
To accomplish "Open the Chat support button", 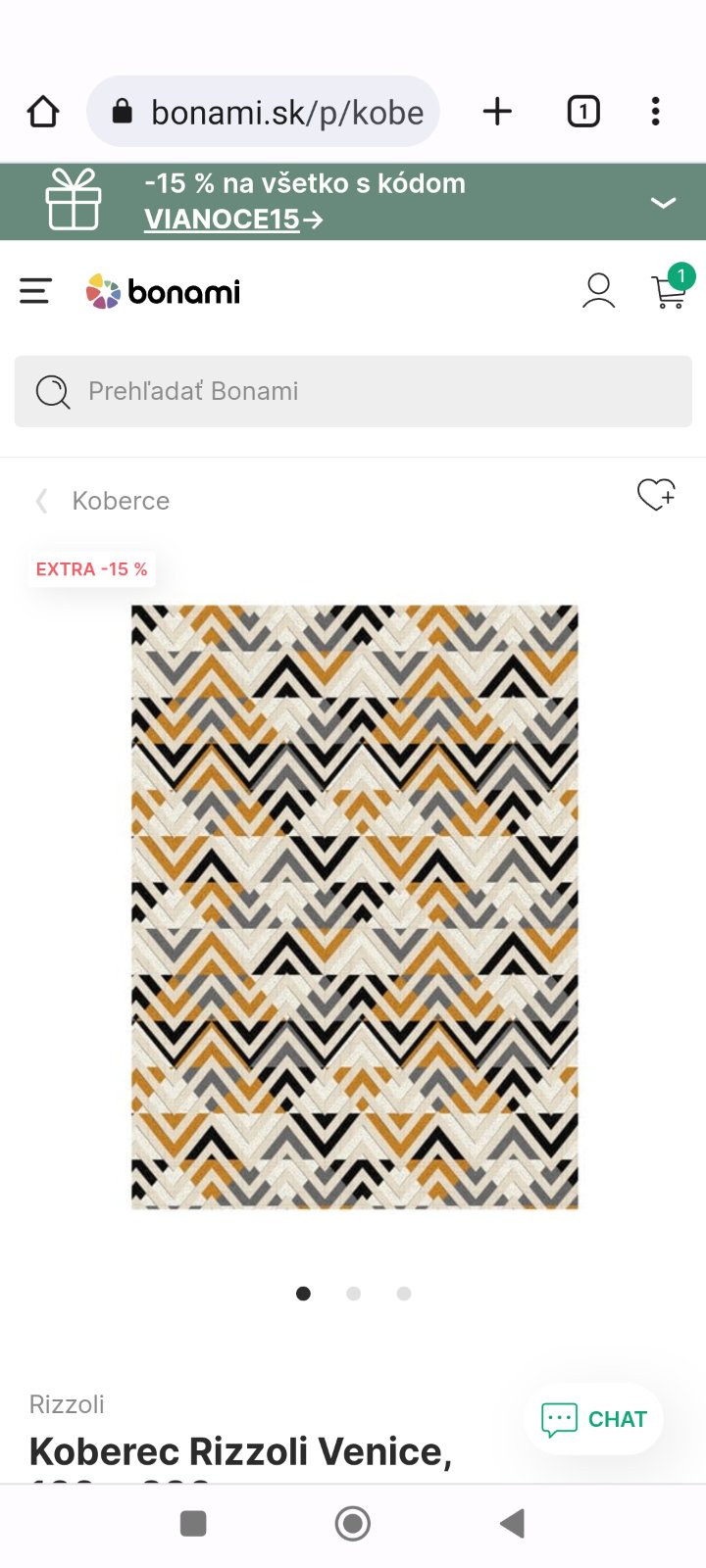I will 594,1419.
